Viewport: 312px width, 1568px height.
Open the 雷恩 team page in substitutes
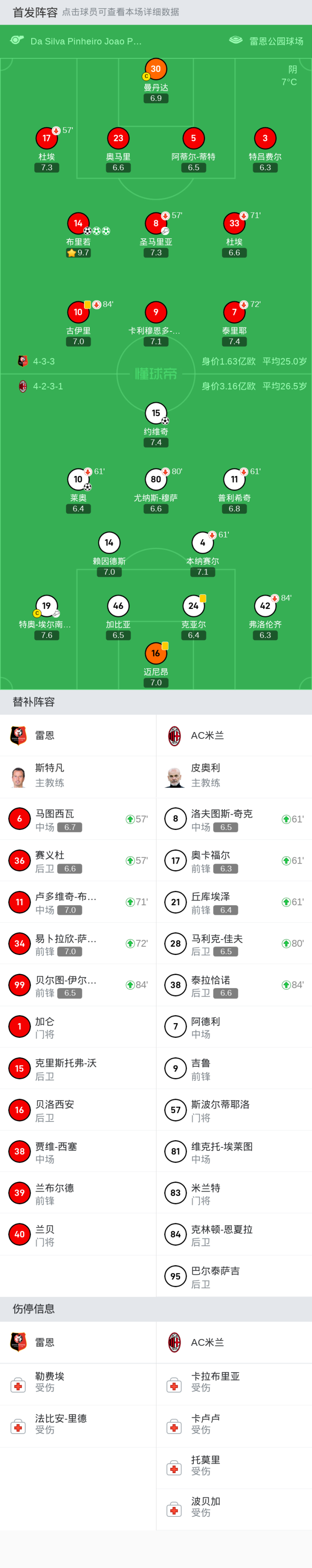coord(78,736)
